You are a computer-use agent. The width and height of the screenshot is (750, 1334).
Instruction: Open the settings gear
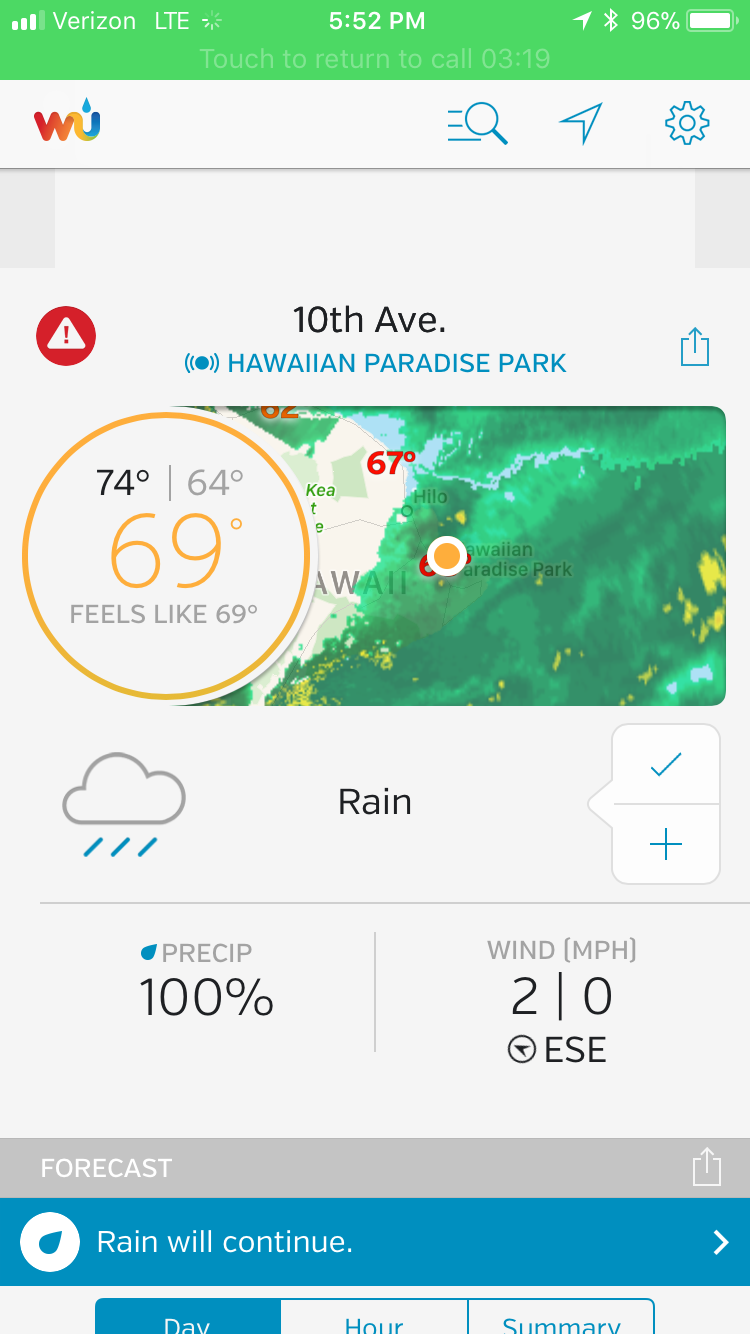687,124
